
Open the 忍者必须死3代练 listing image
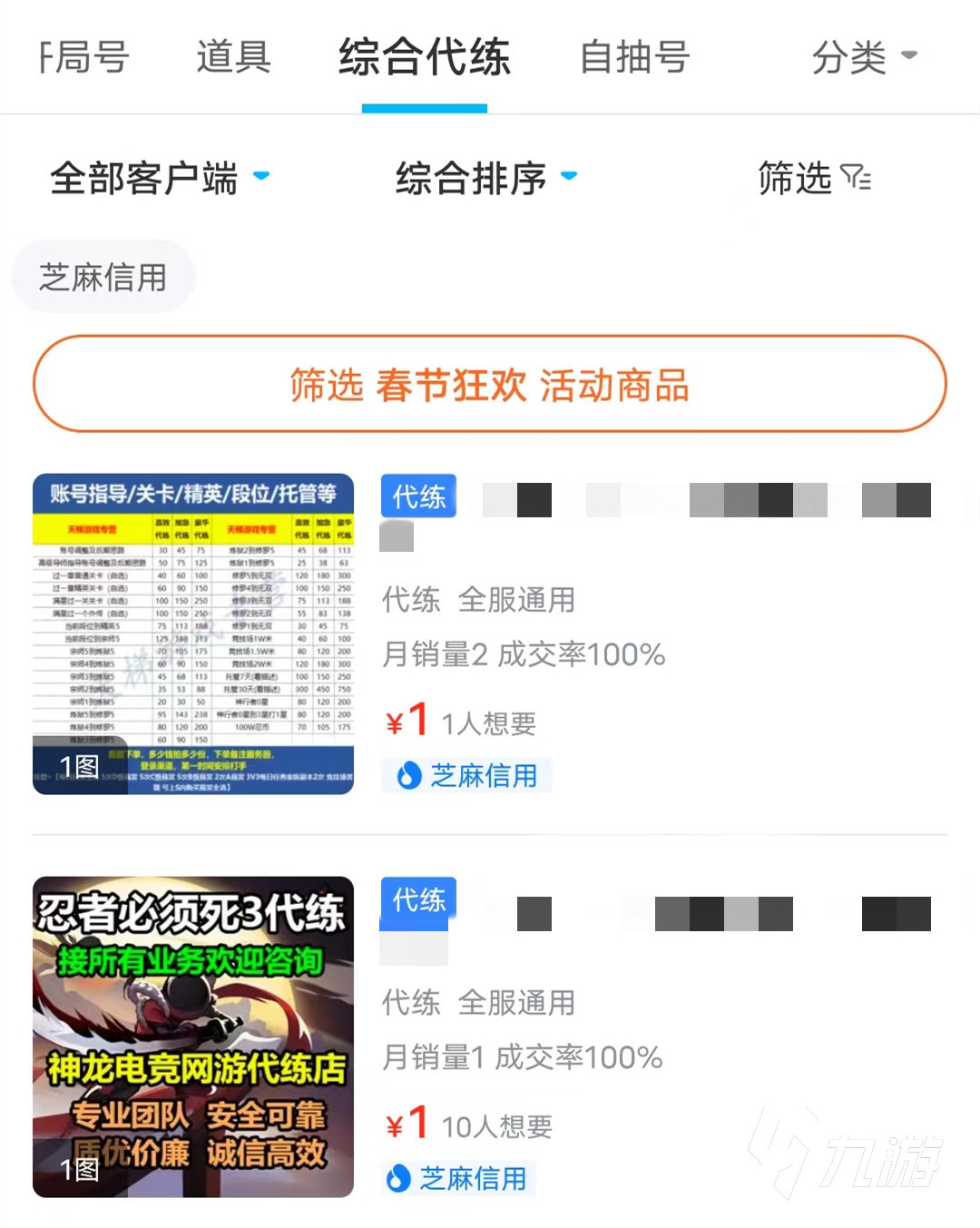click(193, 1036)
